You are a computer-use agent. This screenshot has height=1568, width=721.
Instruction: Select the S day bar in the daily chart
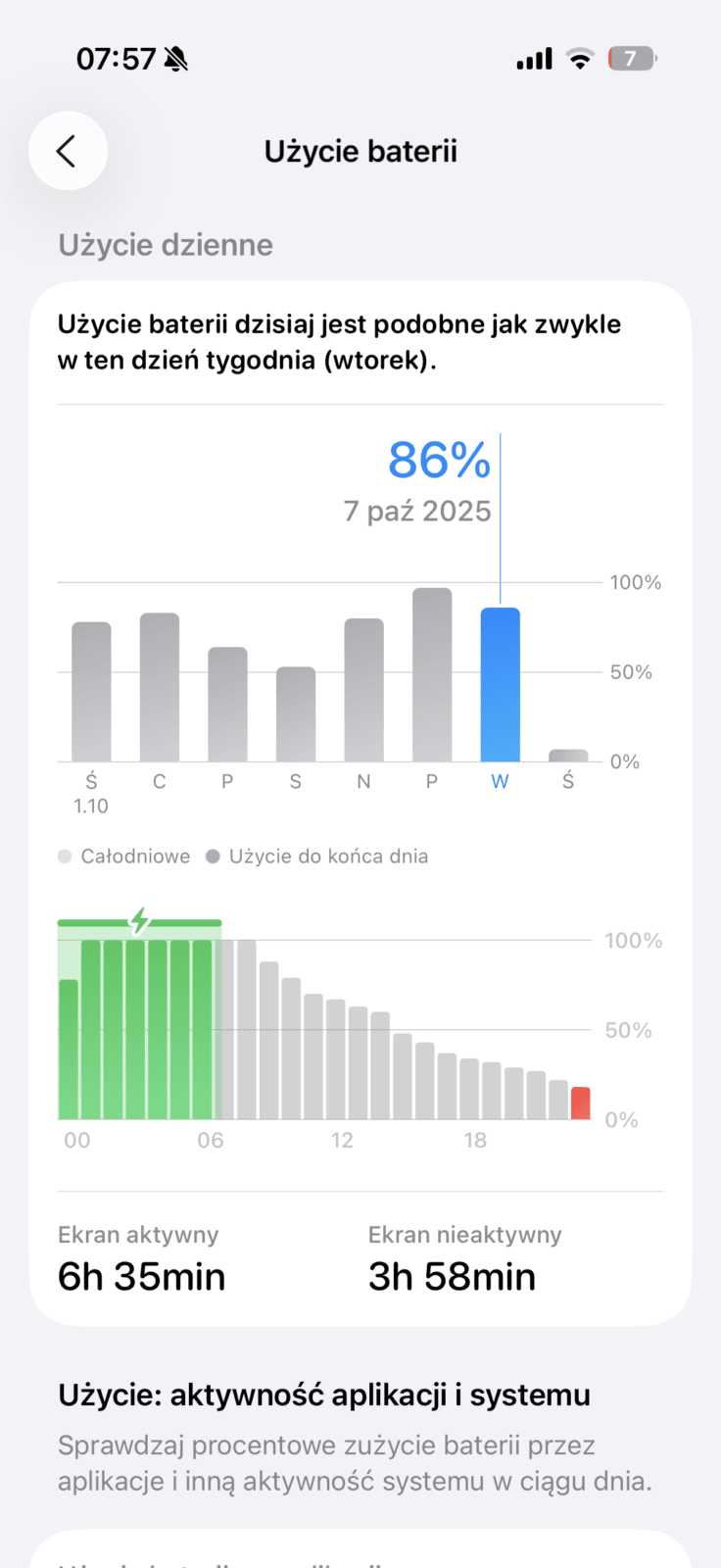pyautogui.click(x=296, y=713)
